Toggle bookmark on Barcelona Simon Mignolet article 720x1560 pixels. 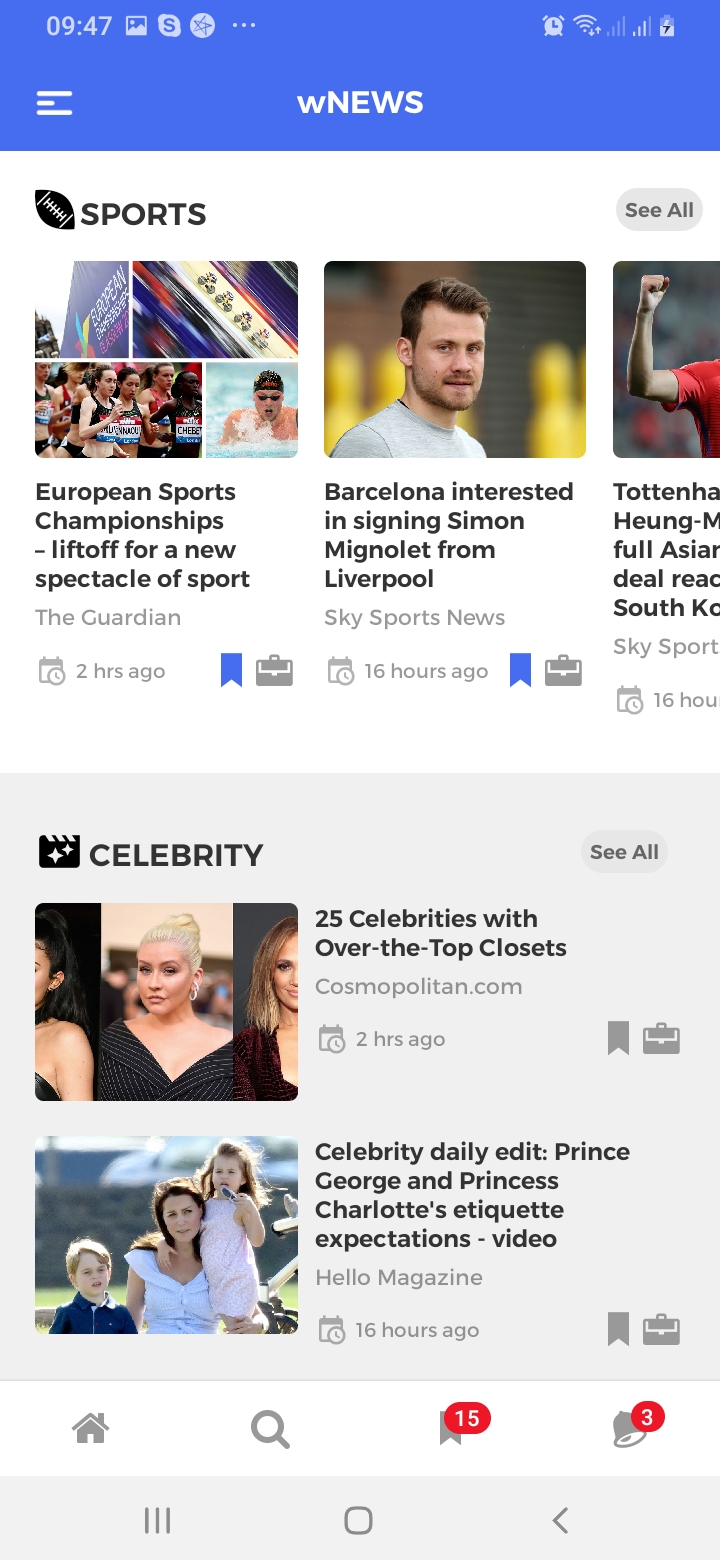pyautogui.click(x=520, y=670)
